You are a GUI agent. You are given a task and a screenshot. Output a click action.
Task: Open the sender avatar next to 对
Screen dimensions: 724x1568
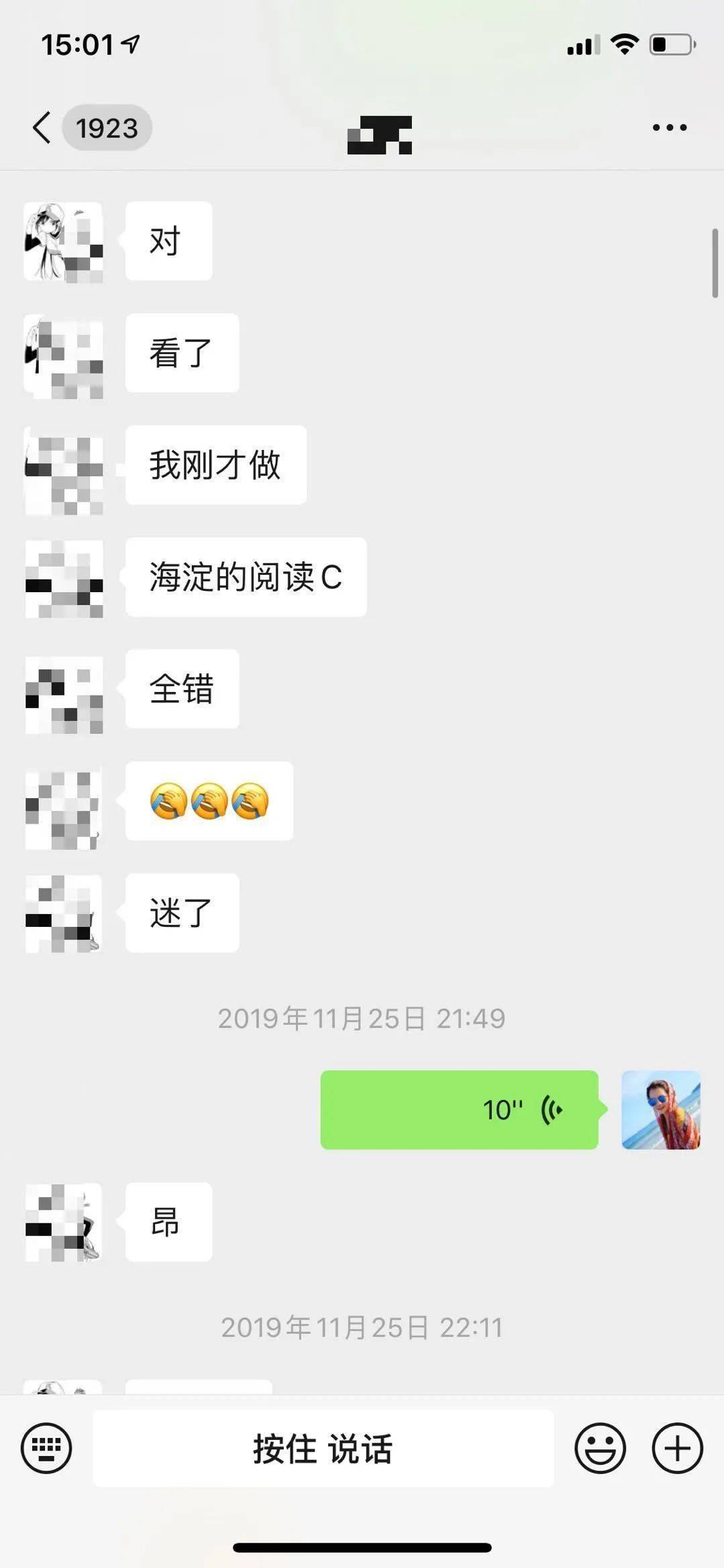64,241
